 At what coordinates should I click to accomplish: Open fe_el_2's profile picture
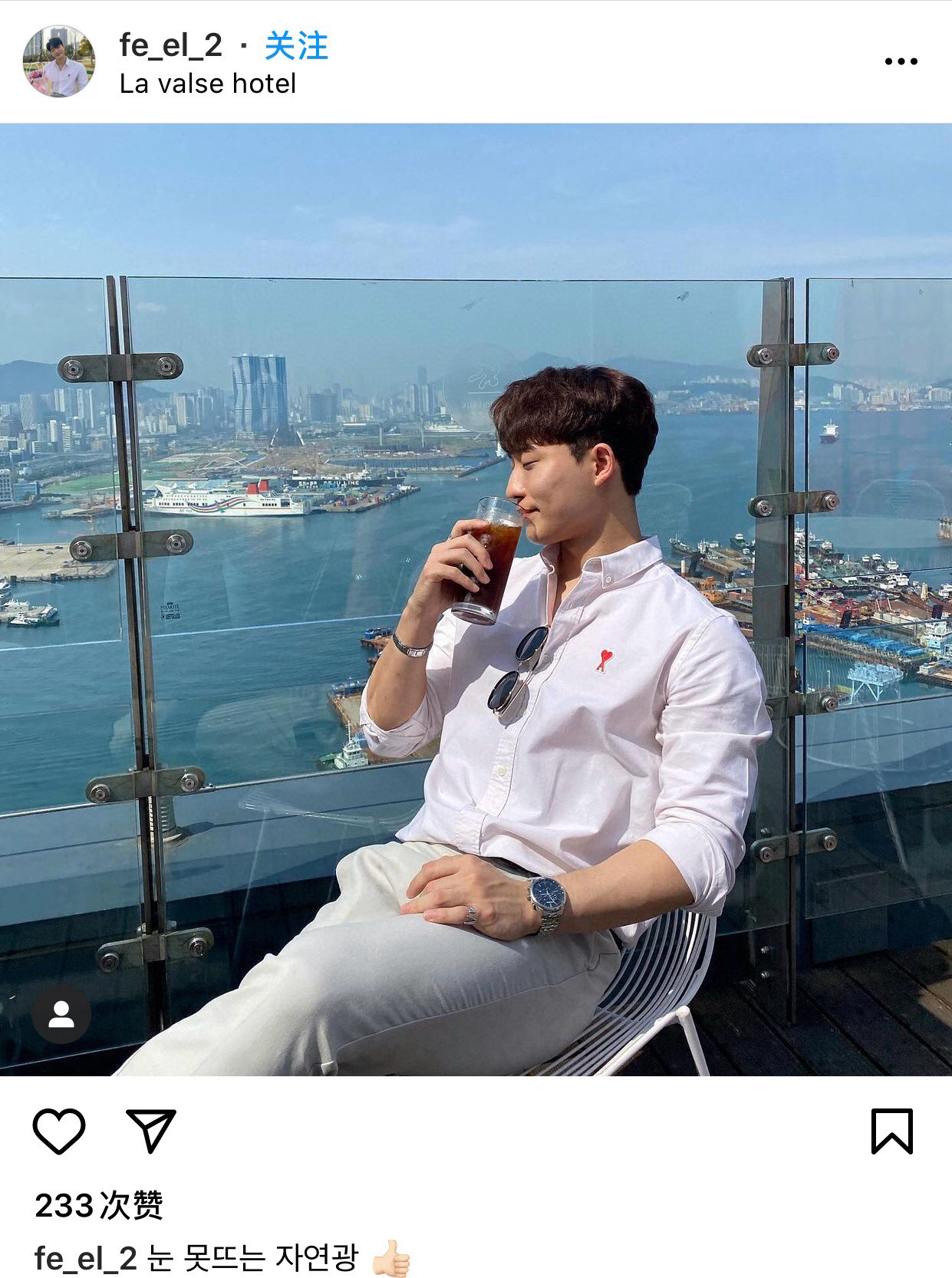coord(59,61)
